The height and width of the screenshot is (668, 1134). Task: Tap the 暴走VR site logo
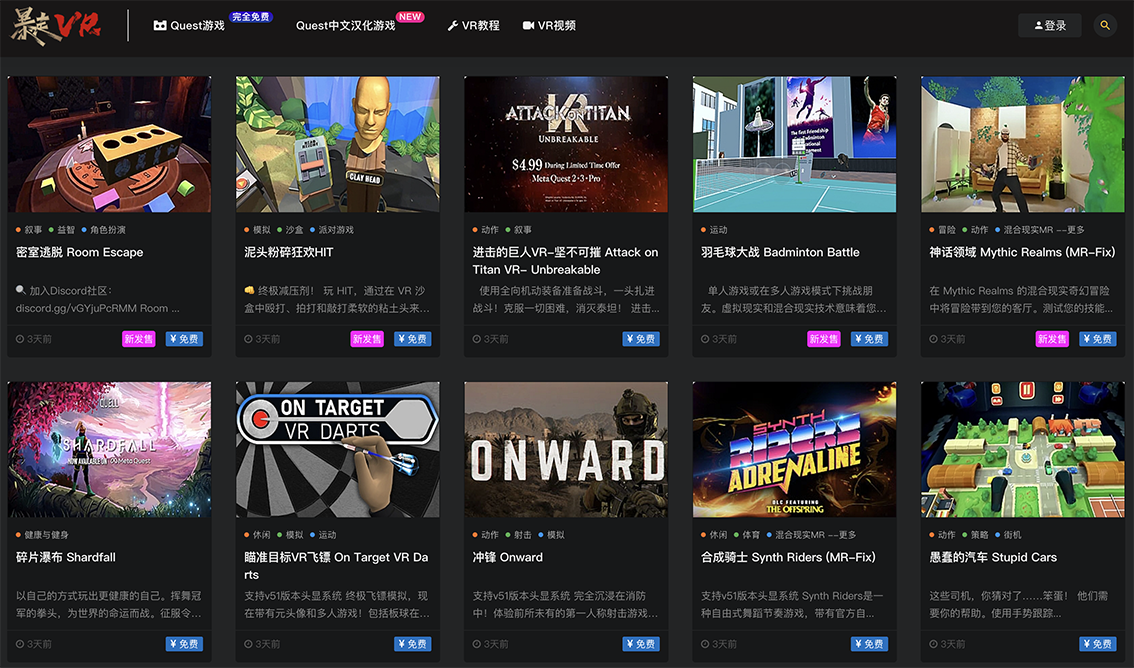pyautogui.click(x=56, y=25)
